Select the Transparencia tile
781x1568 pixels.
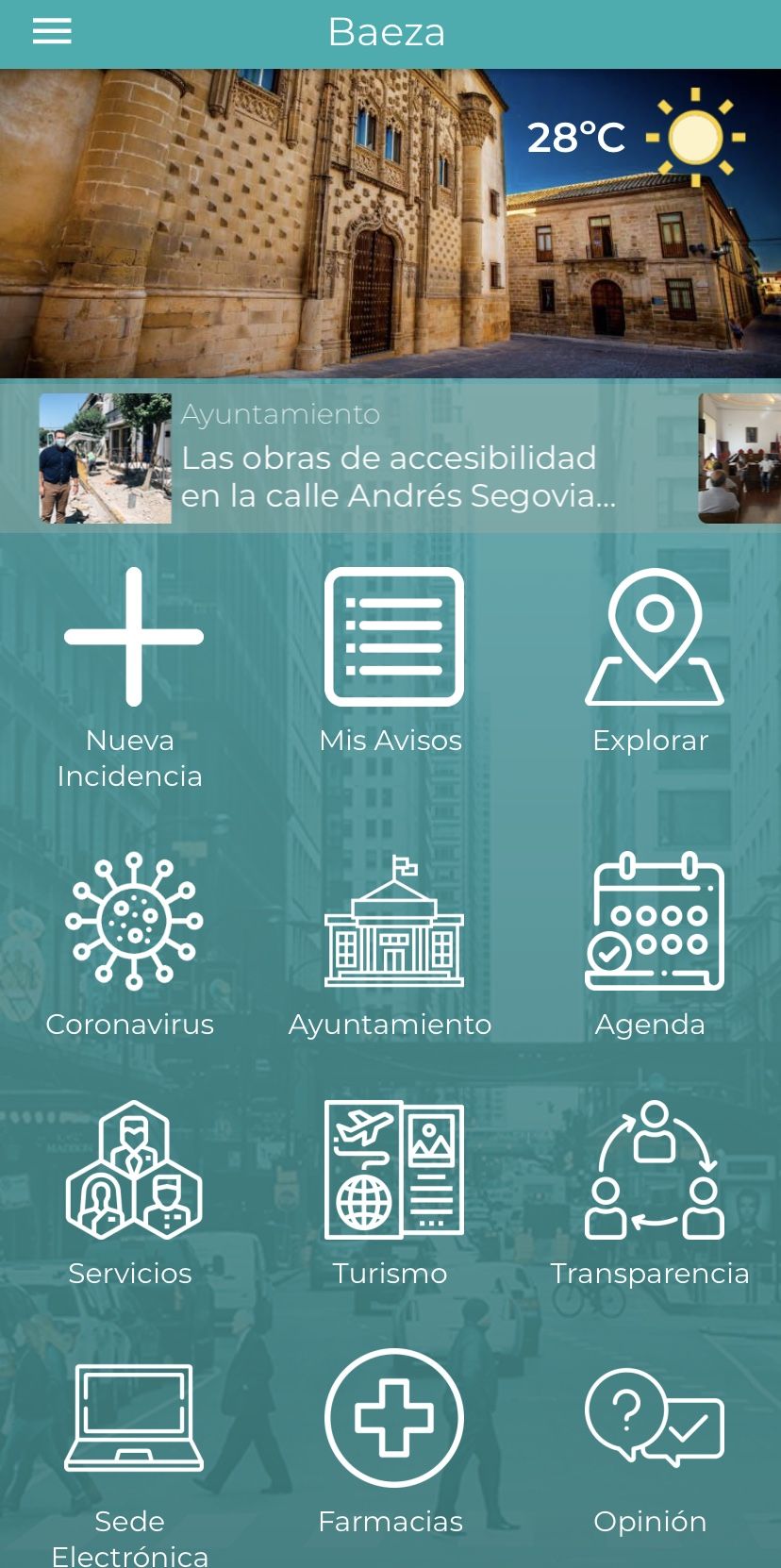651,1194
